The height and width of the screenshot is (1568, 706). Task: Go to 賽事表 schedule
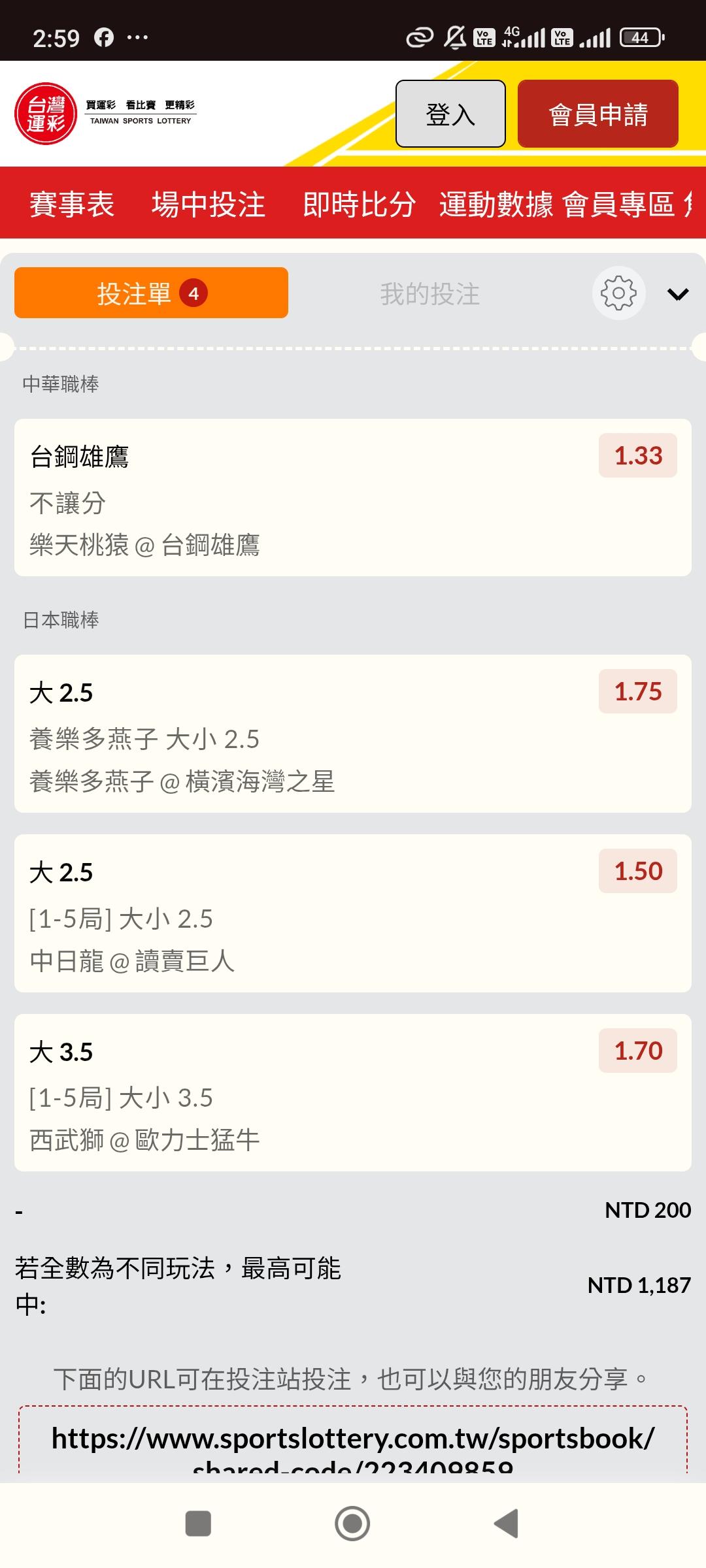(x=72, y=204)
